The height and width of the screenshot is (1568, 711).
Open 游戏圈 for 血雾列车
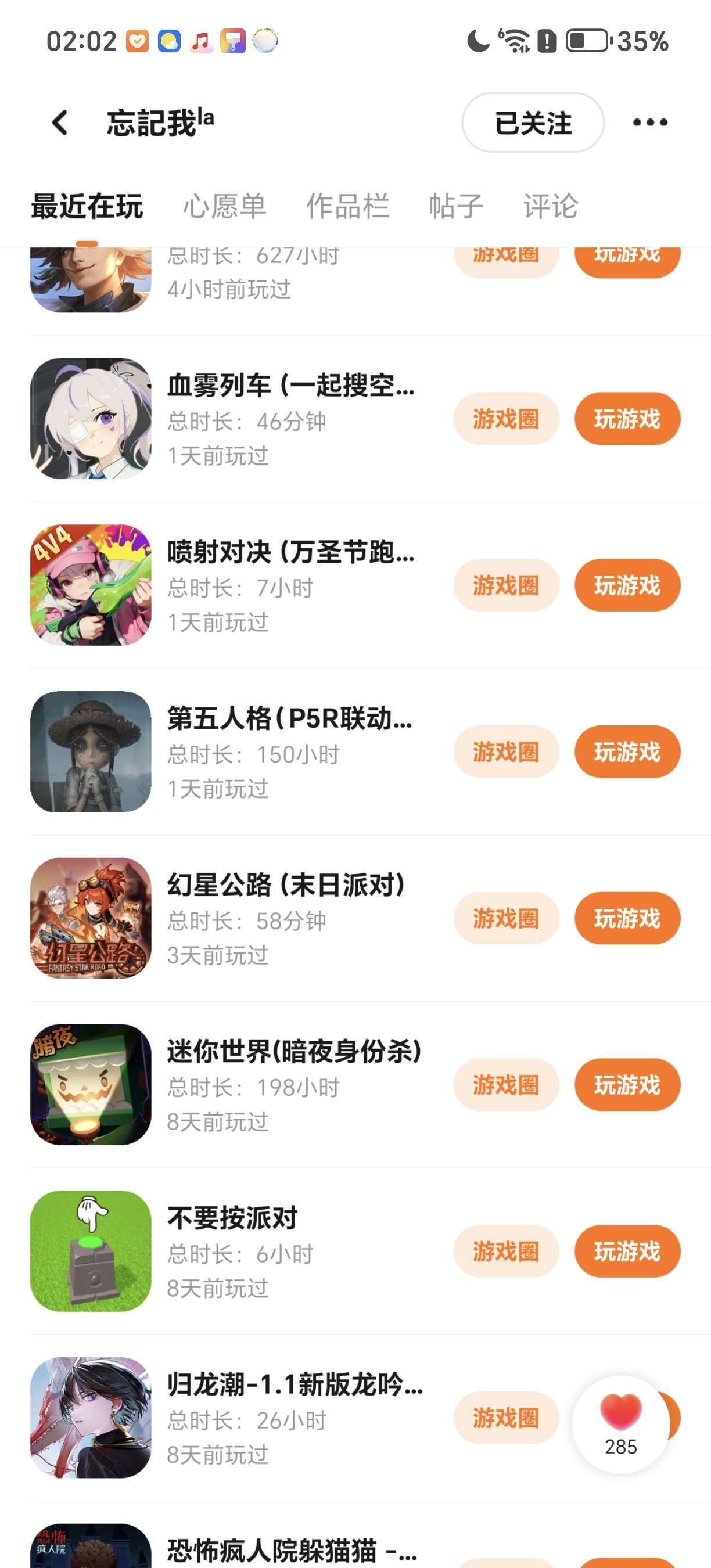click(x=506, y=419)
